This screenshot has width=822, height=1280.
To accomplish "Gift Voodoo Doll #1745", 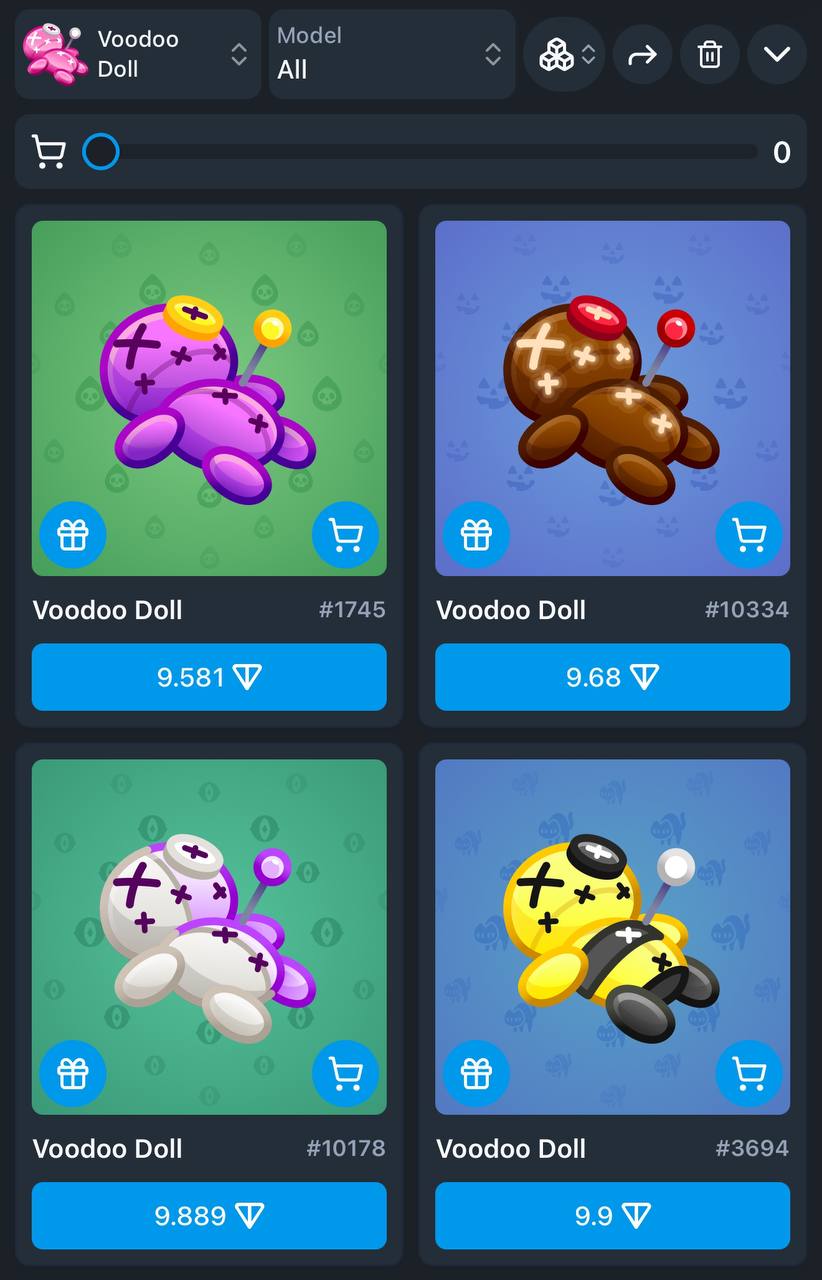I will click(x=73, y=536).
